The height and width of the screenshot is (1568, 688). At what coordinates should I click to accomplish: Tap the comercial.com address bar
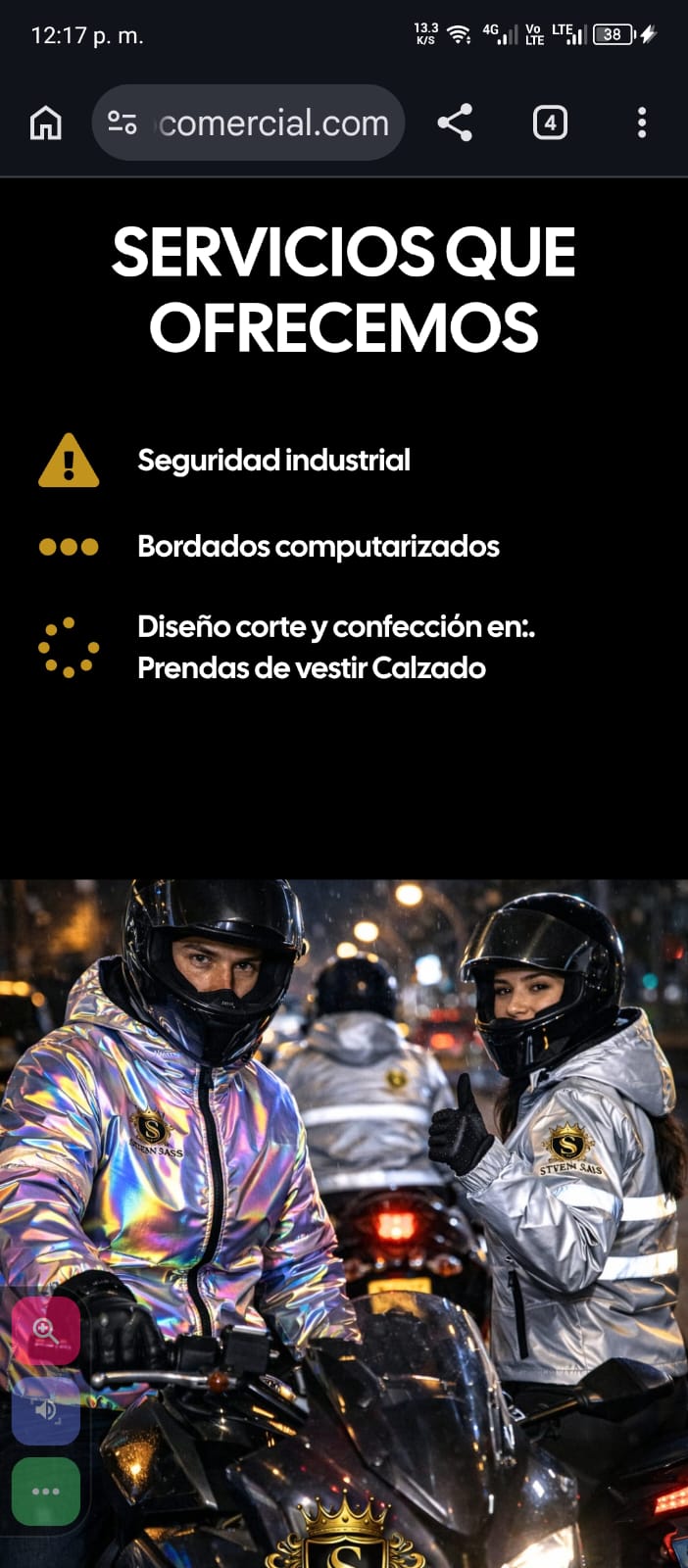274,123
